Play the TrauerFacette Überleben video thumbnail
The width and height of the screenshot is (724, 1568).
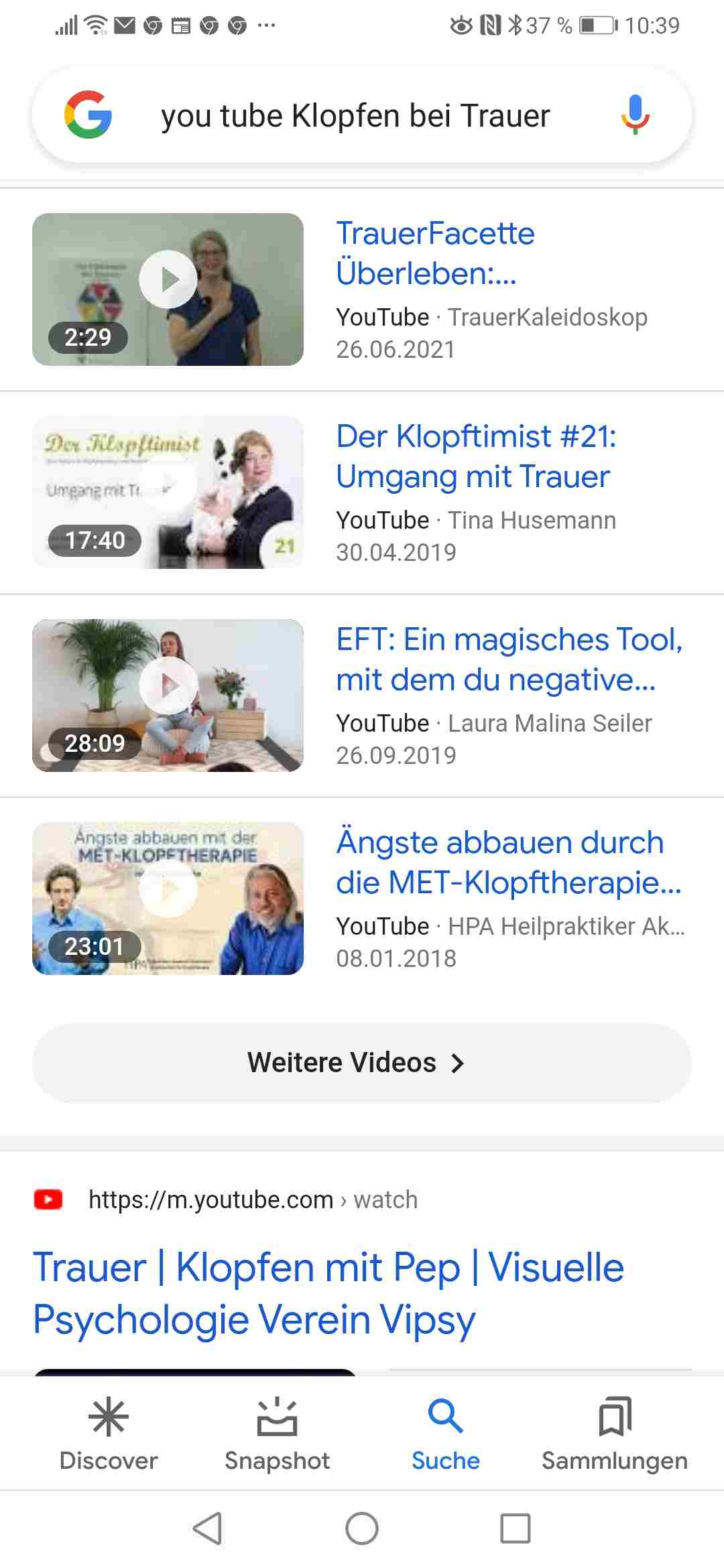[x=168, y=289]
